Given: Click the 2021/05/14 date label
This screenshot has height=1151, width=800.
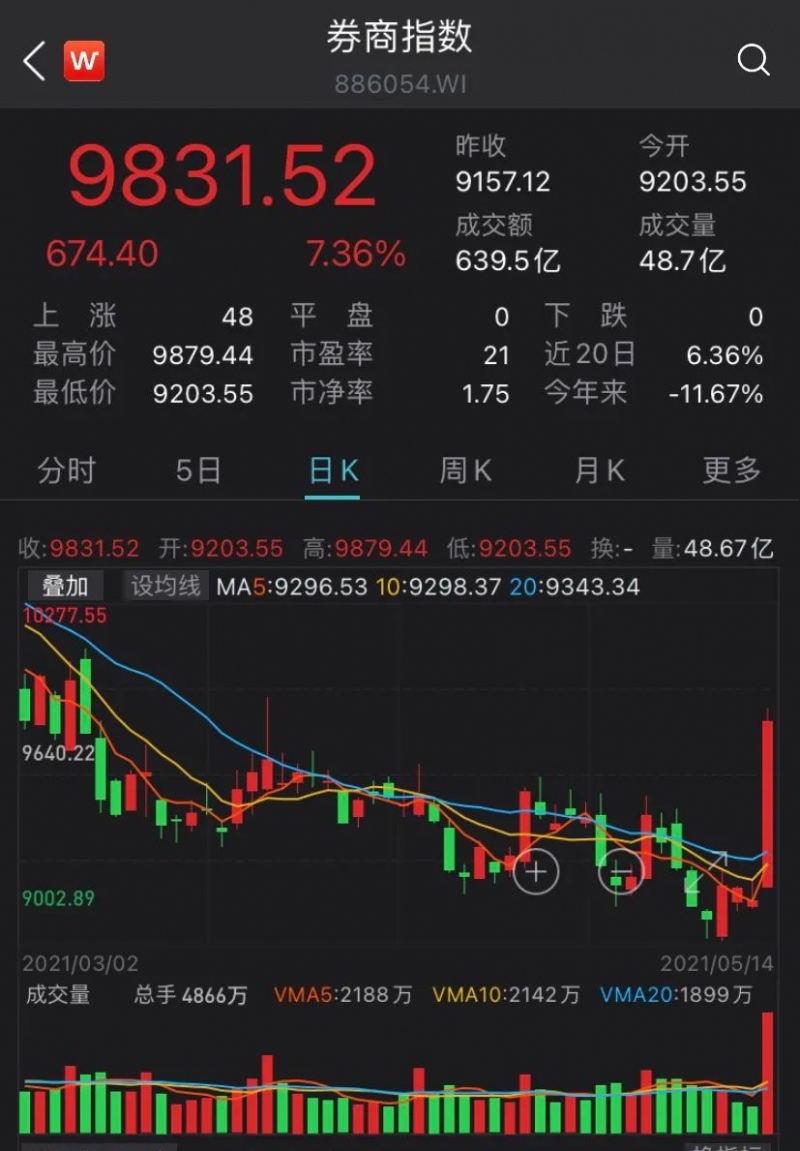Looking at the screenshot, I should point(717,963).
